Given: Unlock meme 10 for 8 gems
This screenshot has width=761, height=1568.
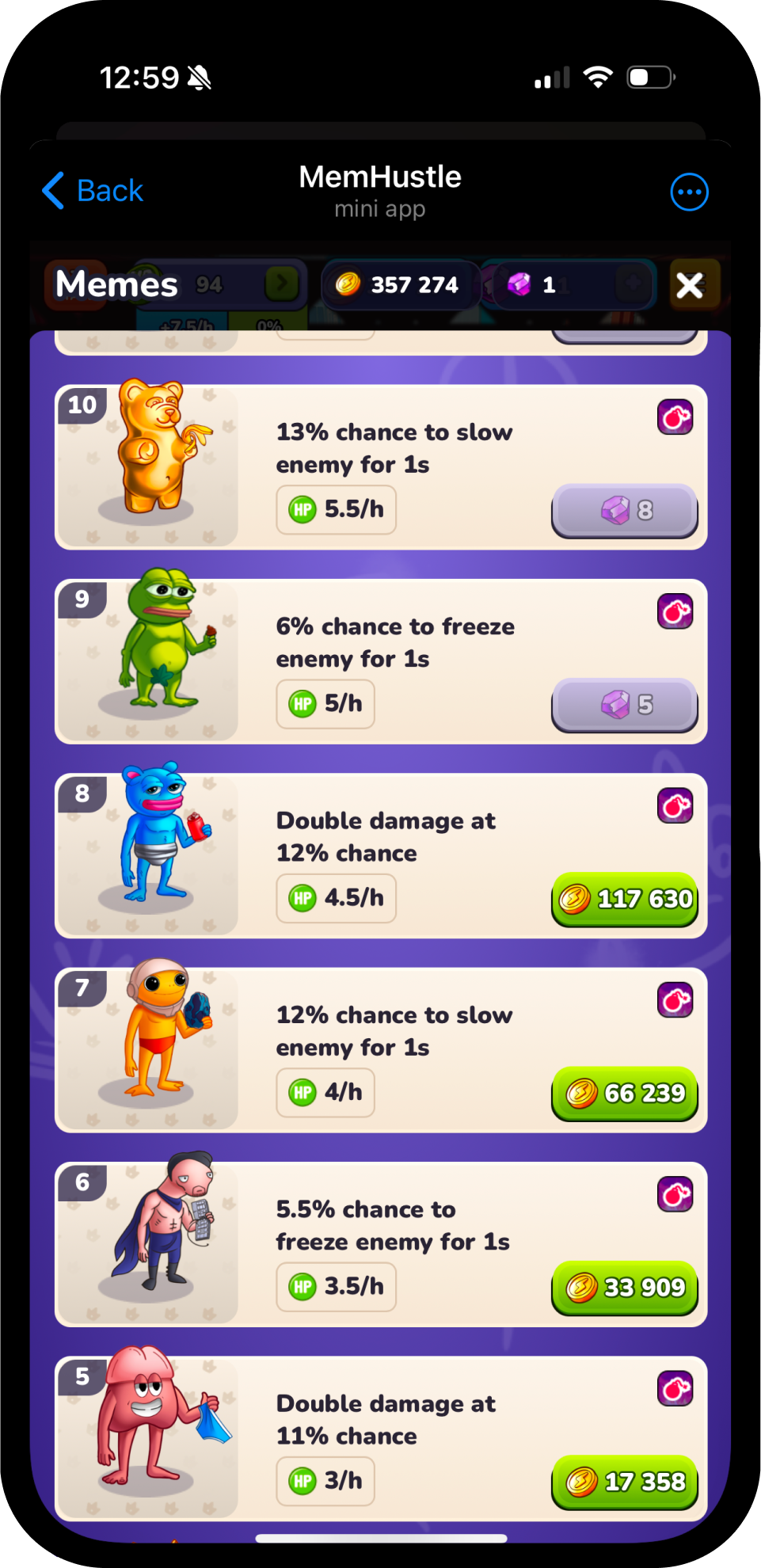Looking at the screenshot, I should coord(625,511).
